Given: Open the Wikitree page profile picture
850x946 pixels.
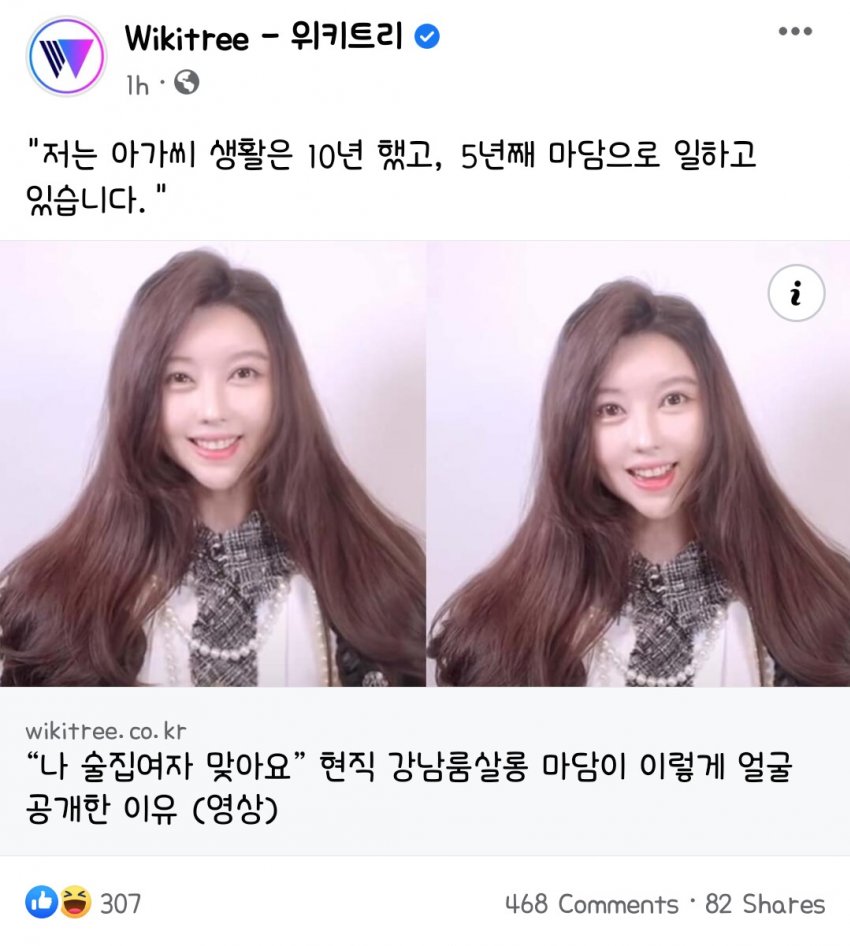Looking at the screenshot, I should [x=66, y=56].
